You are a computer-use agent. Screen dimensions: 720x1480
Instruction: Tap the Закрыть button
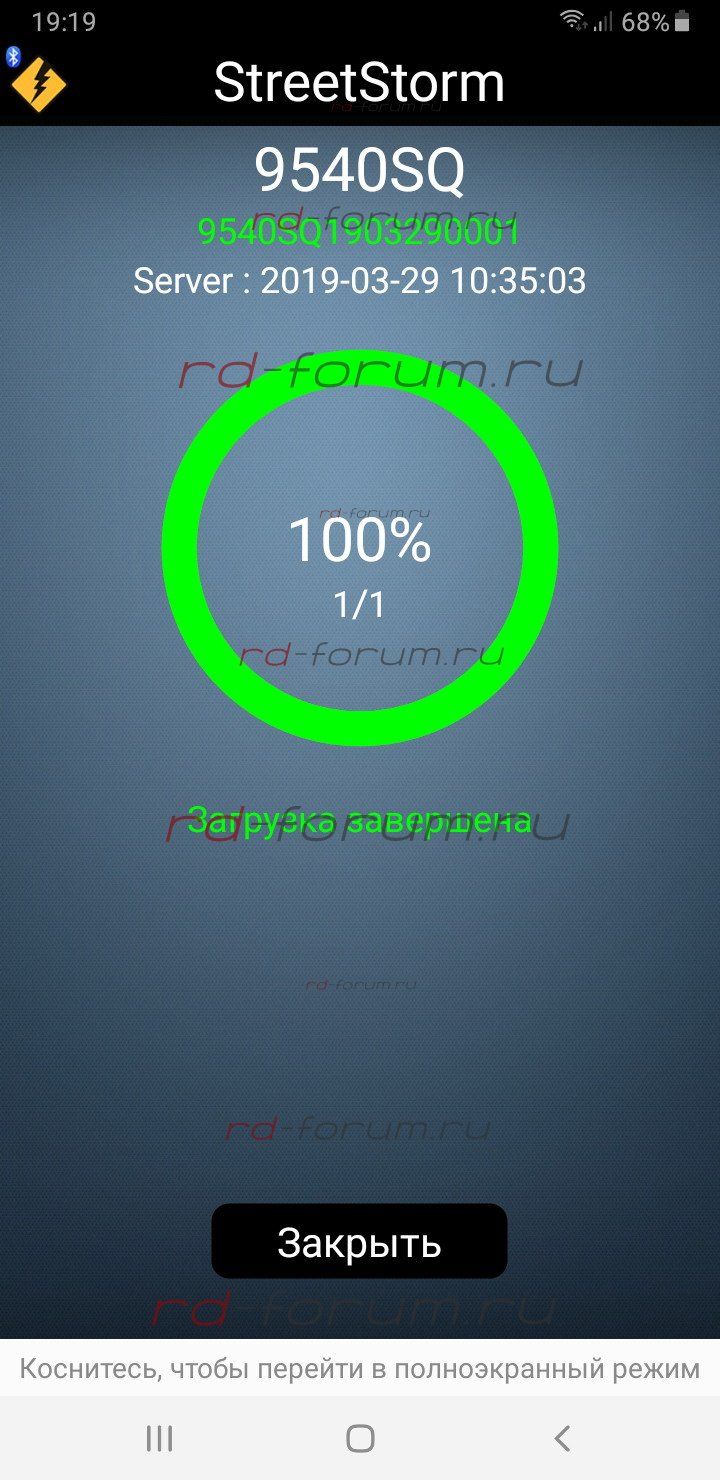click(x=359, y=1241)
